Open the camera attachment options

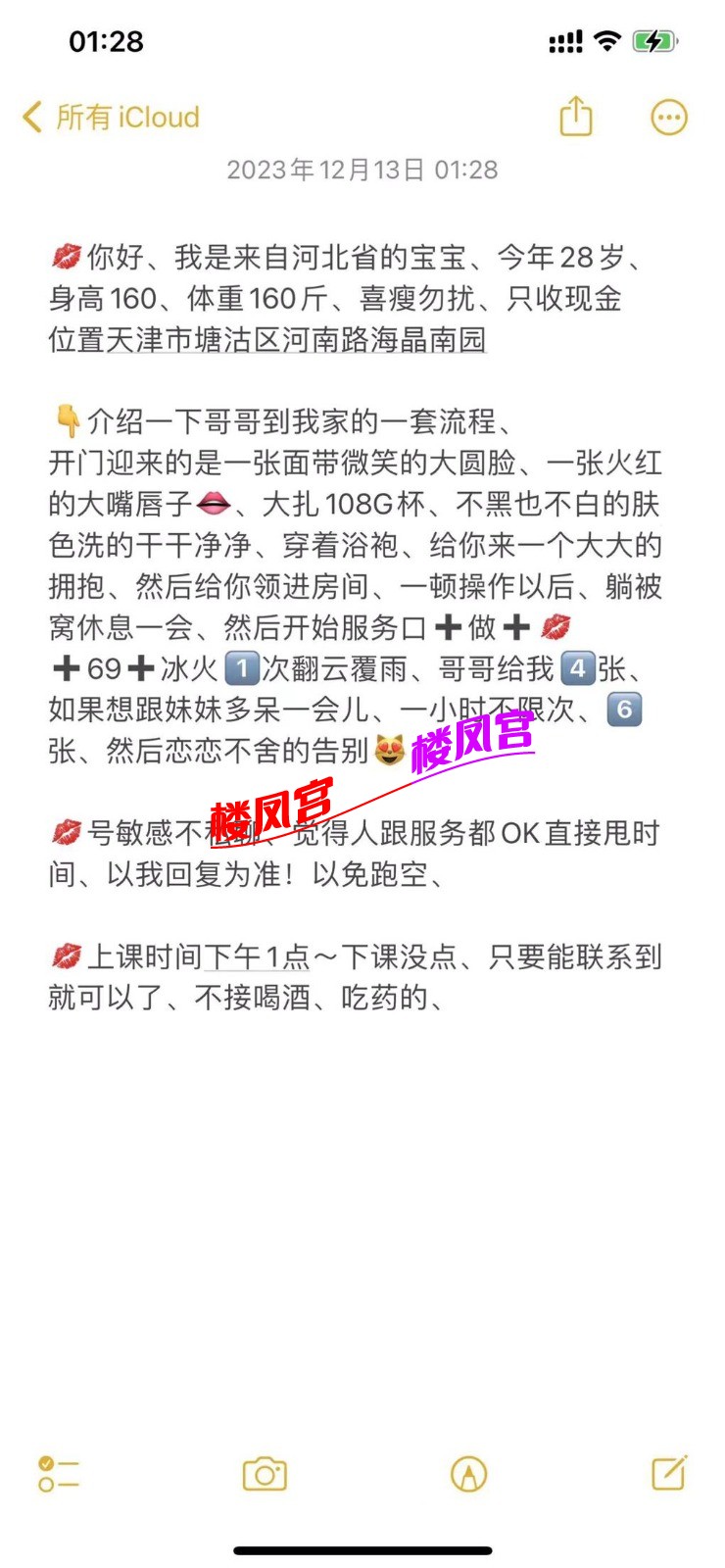click(265, 1474)
